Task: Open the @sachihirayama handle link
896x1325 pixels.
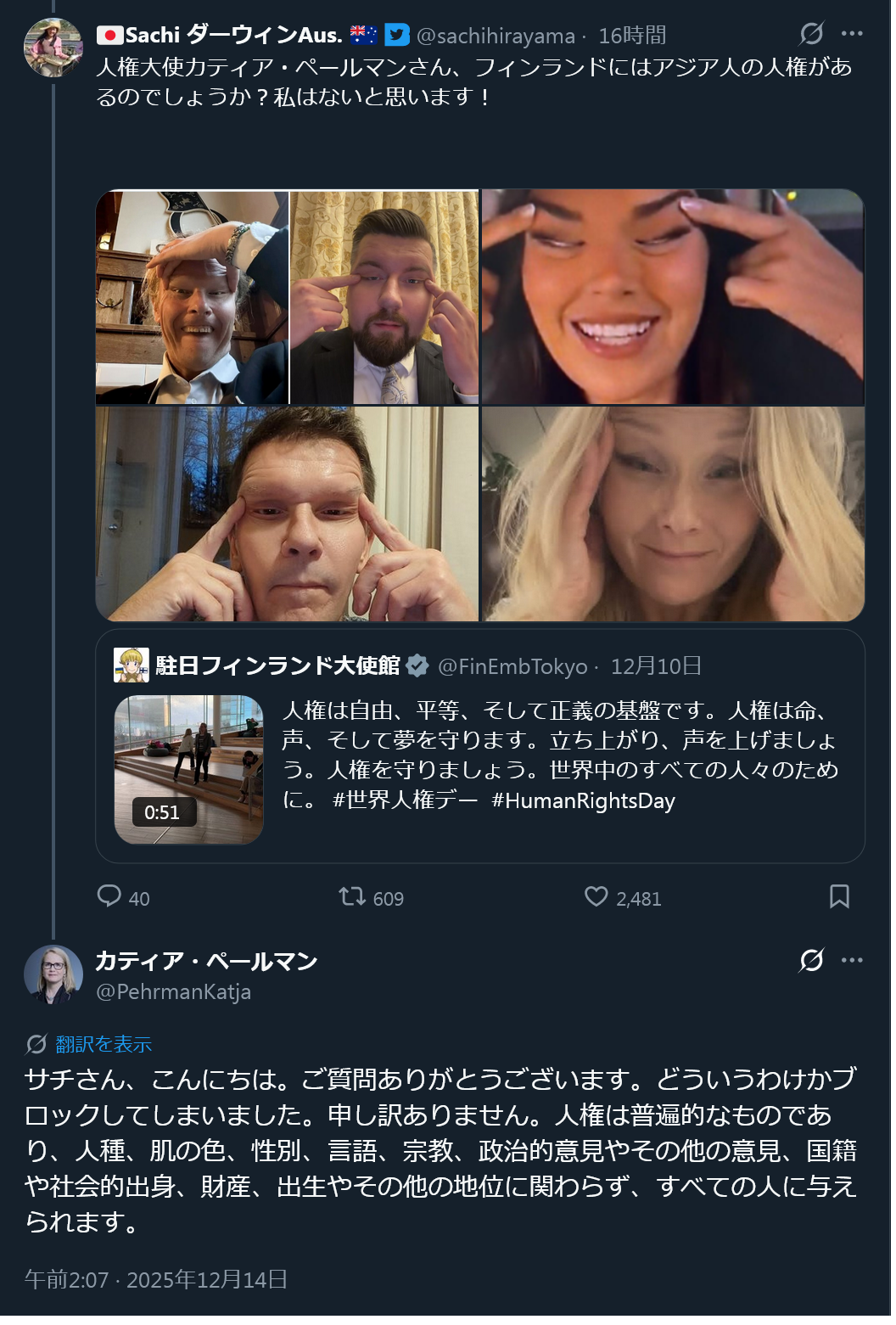Action: point(496,36)
